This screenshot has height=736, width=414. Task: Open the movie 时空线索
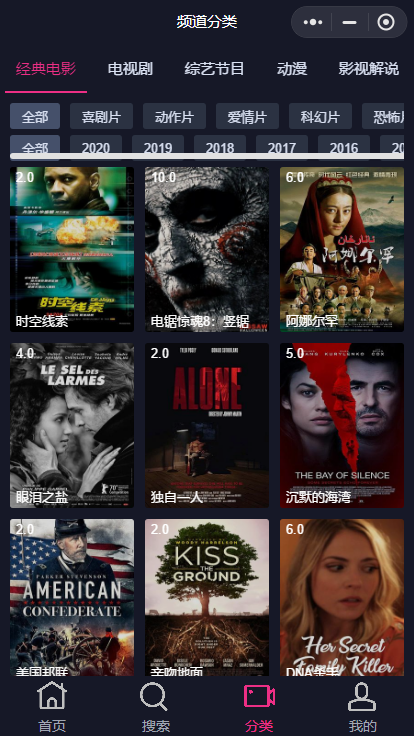coord(72,249)
